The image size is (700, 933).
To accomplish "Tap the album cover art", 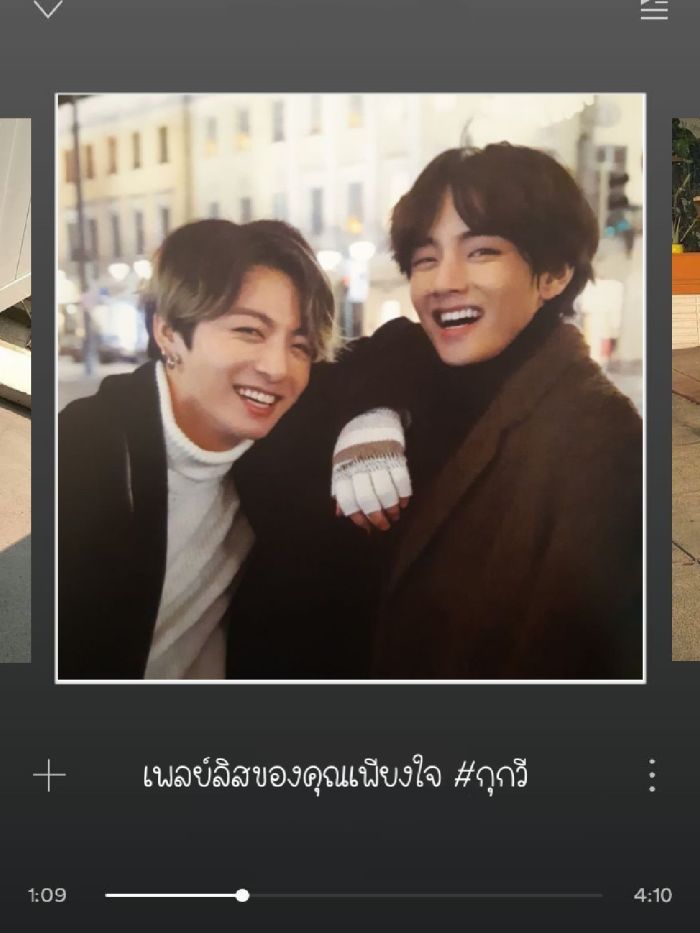I will [x=350, y=388].
